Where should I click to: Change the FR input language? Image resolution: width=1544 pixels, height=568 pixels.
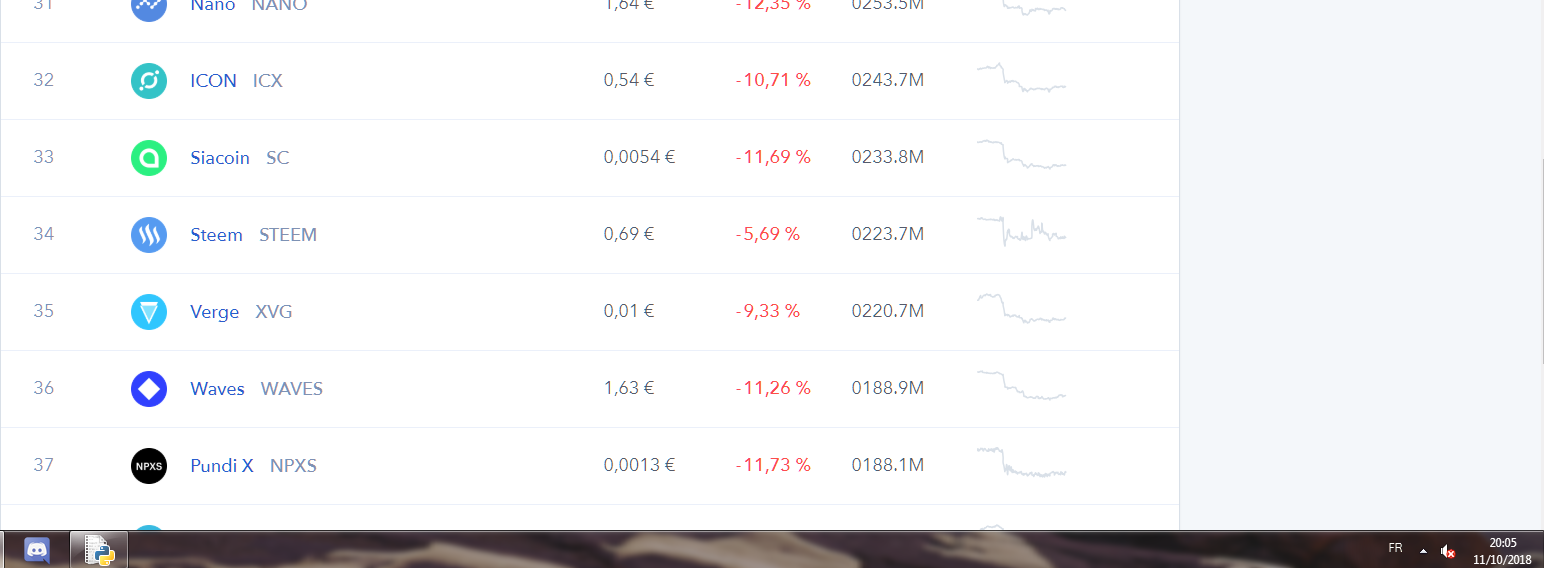tap(1395, 549)
